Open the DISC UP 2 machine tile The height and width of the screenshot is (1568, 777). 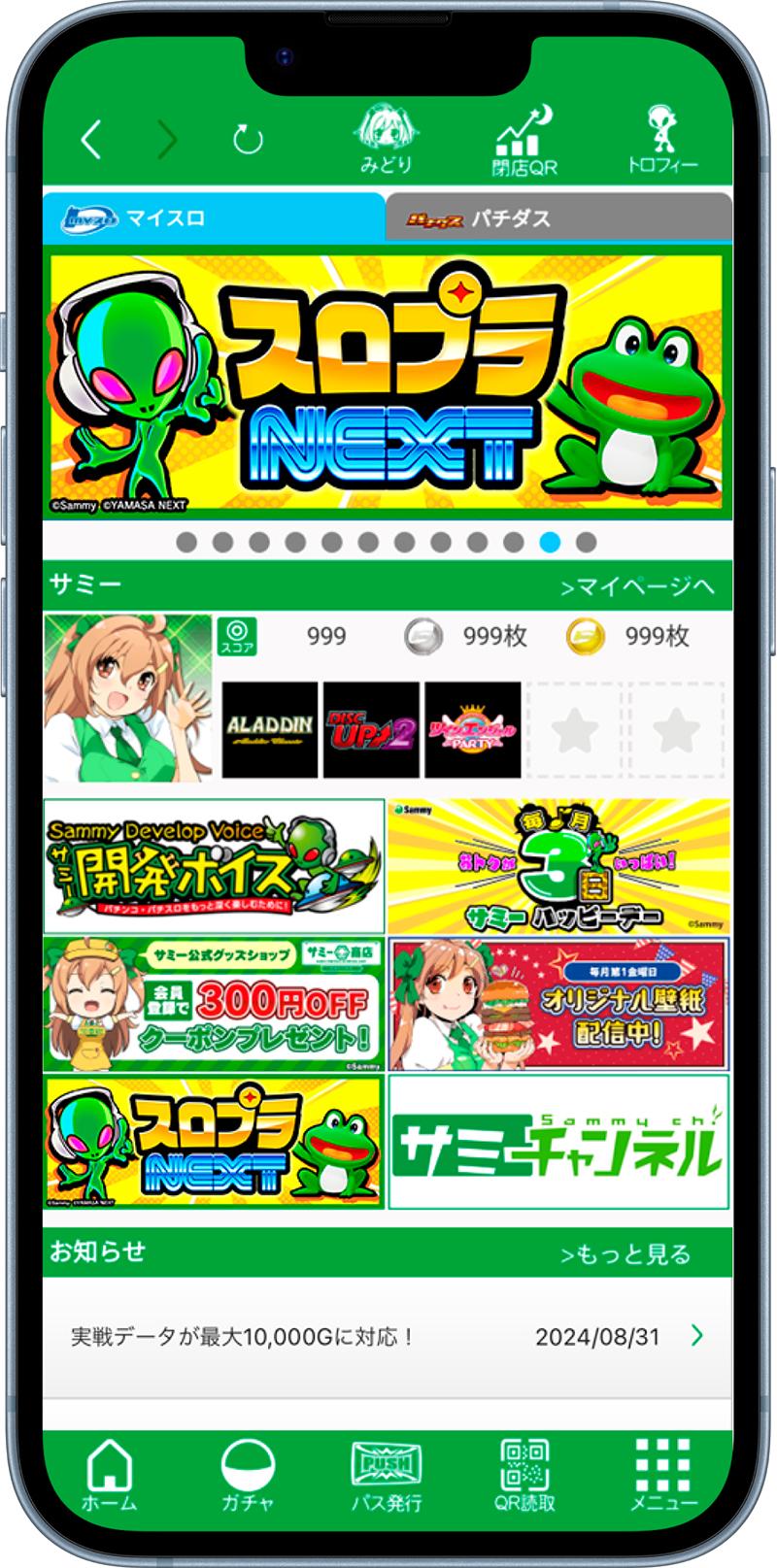pyautogui.click(x=371, y=729)
